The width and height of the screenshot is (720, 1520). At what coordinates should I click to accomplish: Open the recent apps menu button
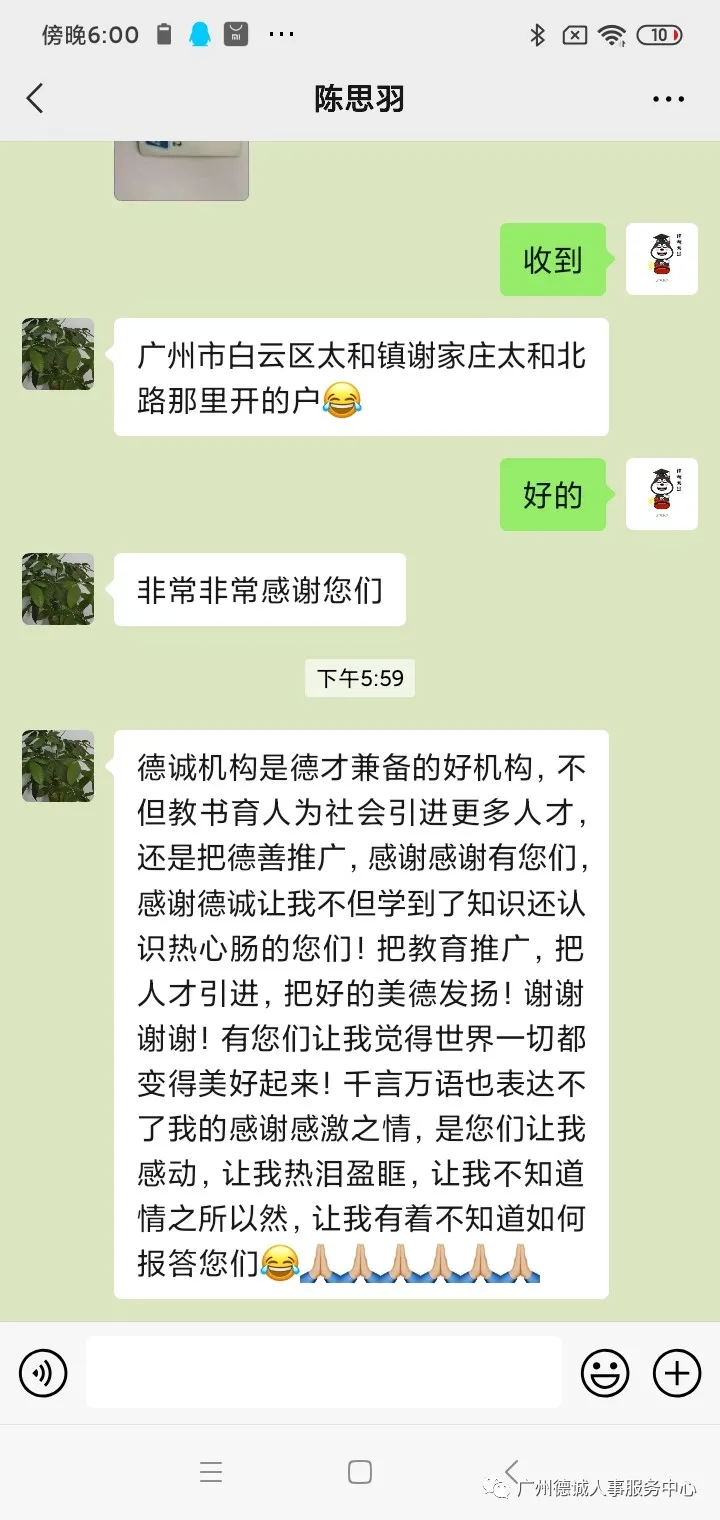pyautogui.click(x=211, y=1472)
